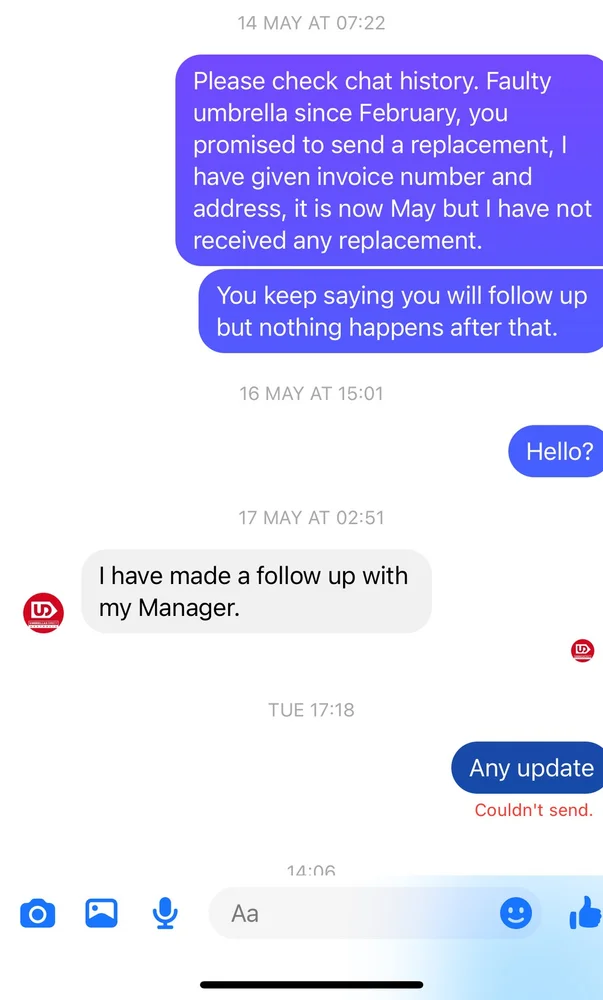The height and width of the screenshot is (1000, 603).
Task: Open the camera to take a photo
Action: (38, 913)
